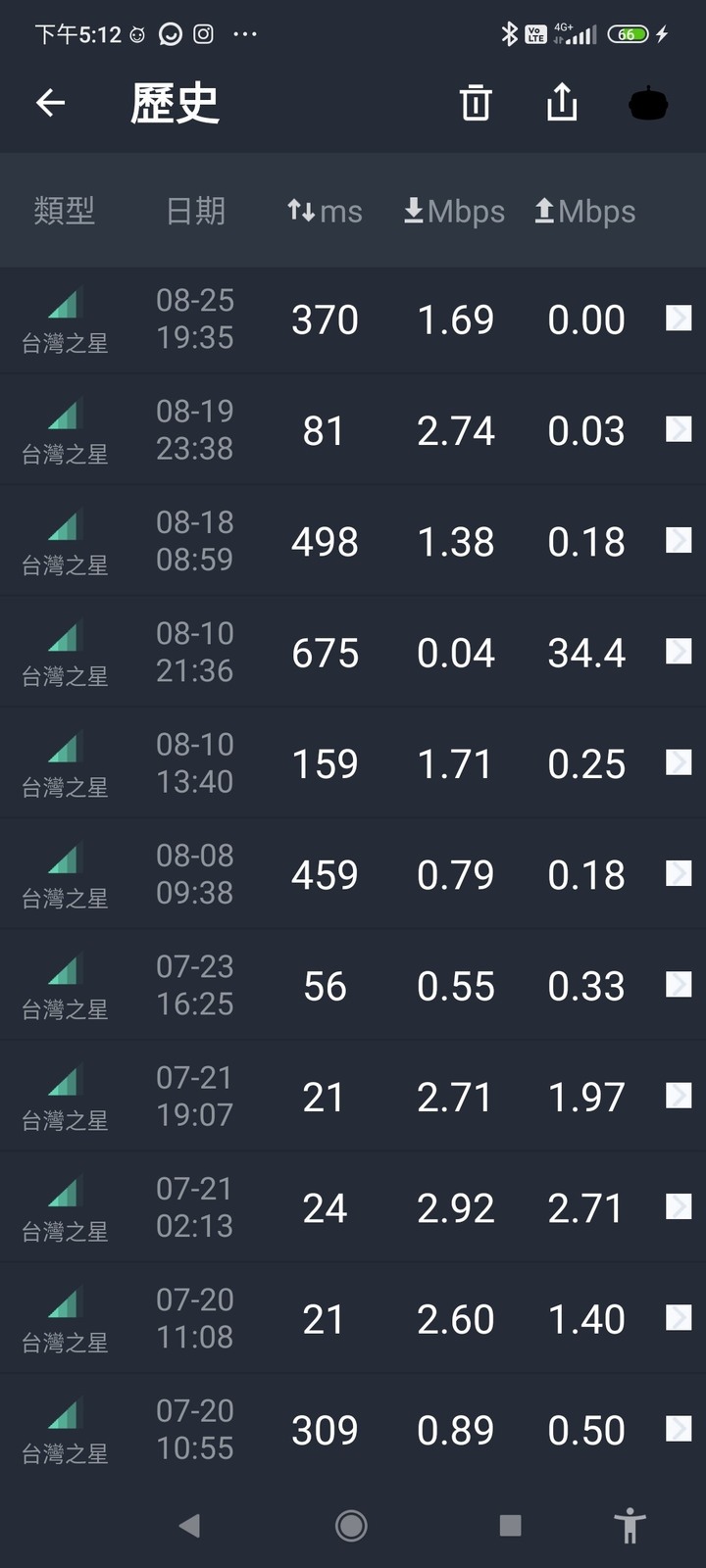Open the 08-19 23:38 test result
The image size is (706, 1568).
coord(353,430)
